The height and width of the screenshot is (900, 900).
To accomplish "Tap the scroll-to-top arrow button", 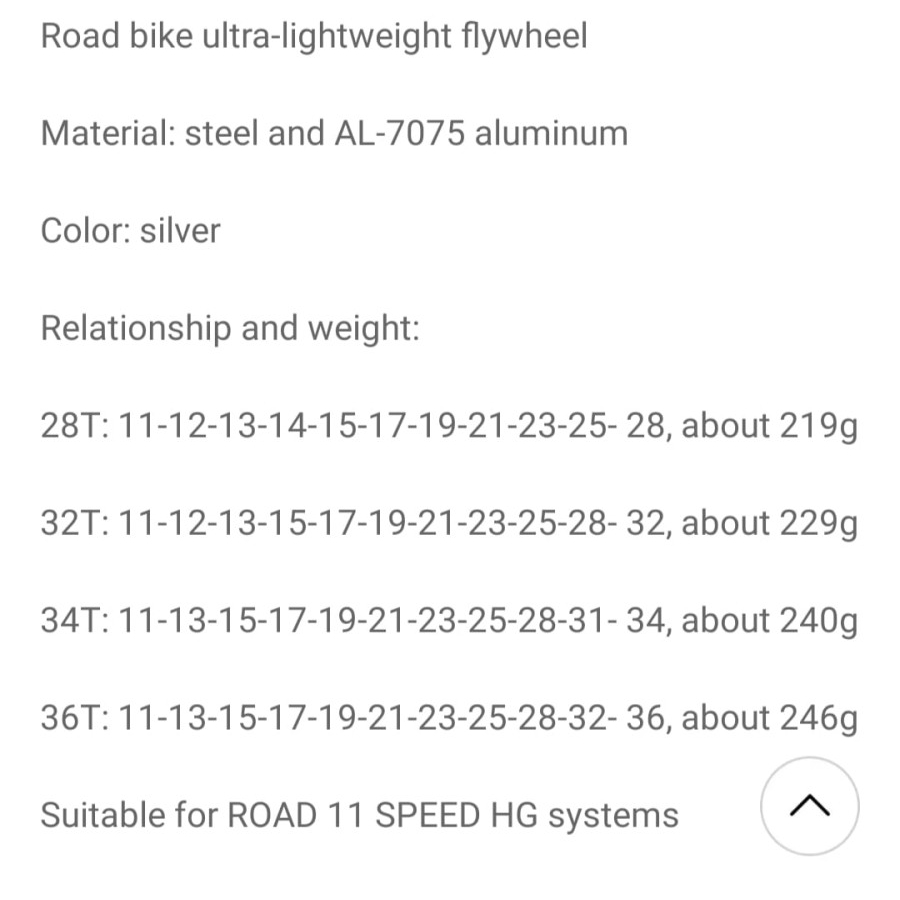I will point(809,806).
